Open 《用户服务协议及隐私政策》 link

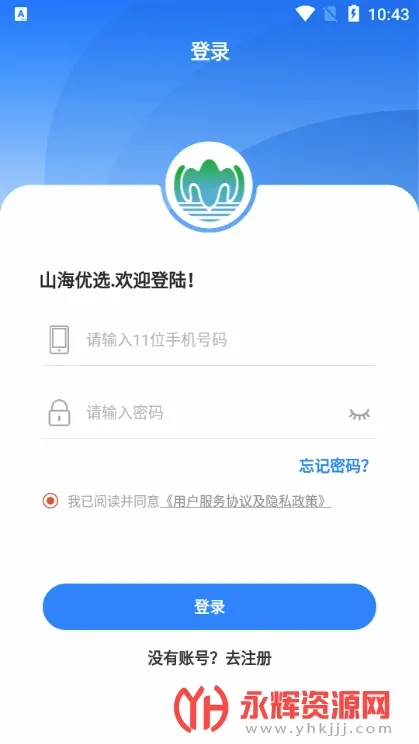click(246, 502)
